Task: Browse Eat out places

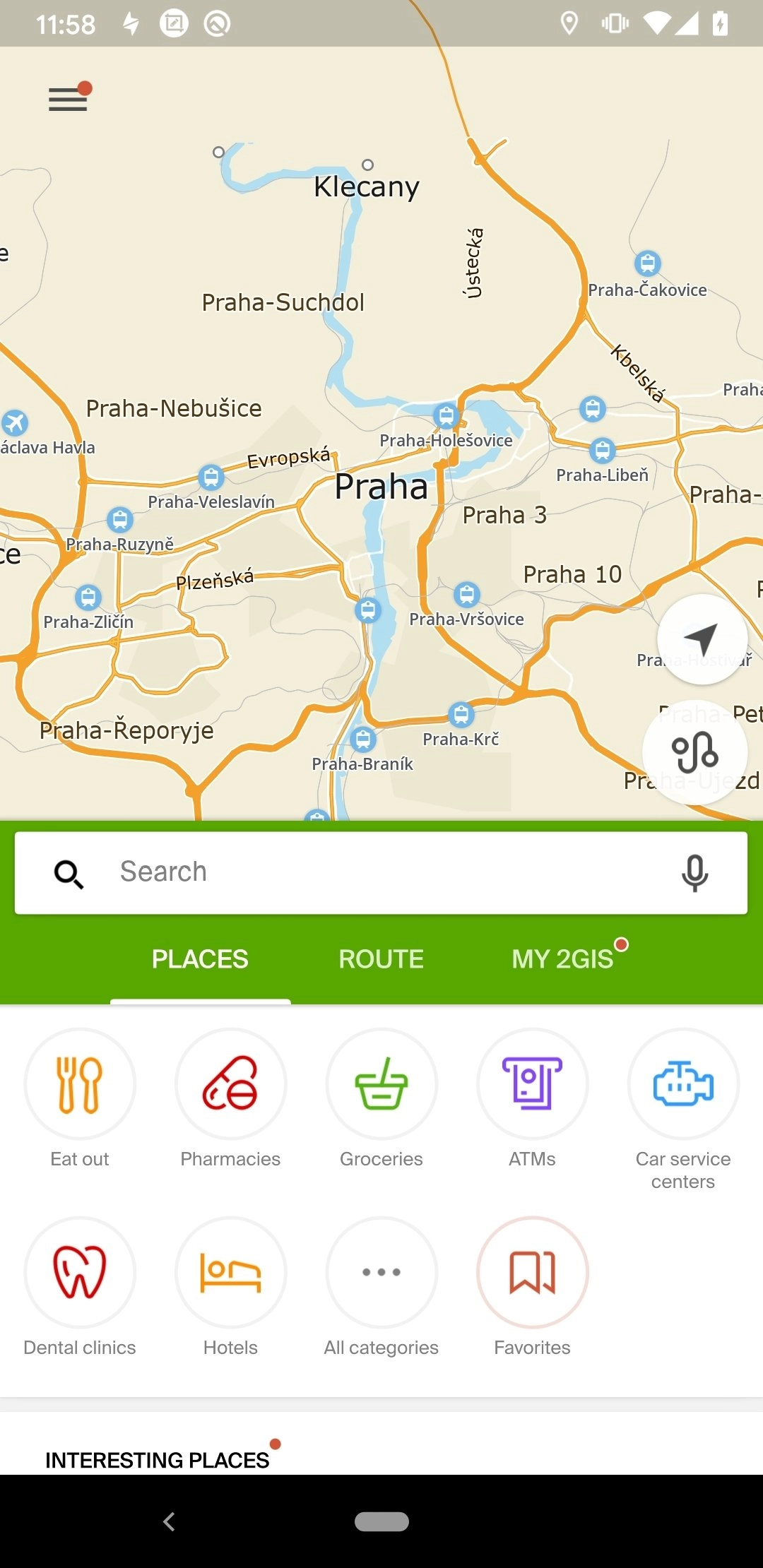Action: click(x=80, y=1084)
